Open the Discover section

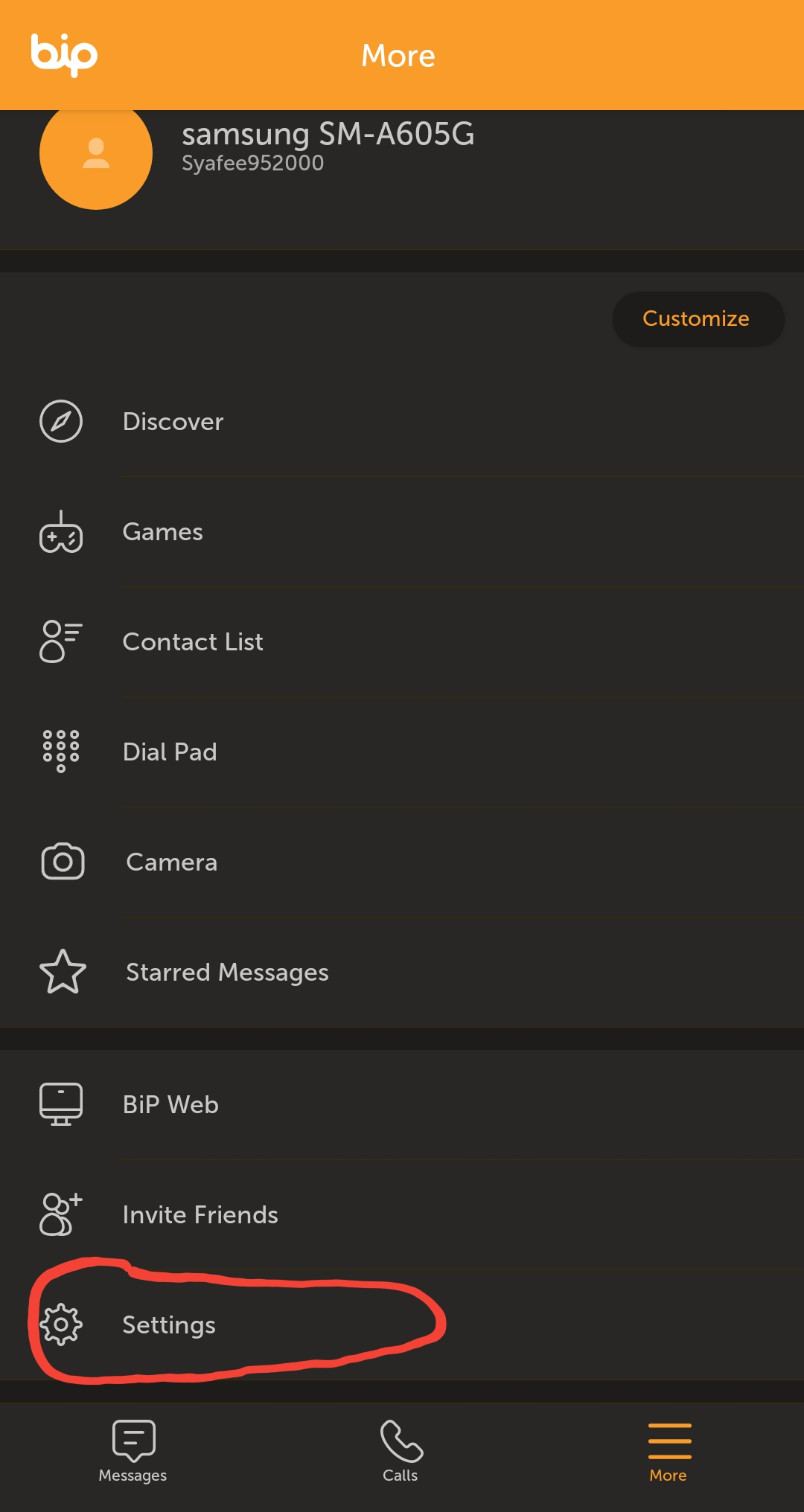pos(173,421)
